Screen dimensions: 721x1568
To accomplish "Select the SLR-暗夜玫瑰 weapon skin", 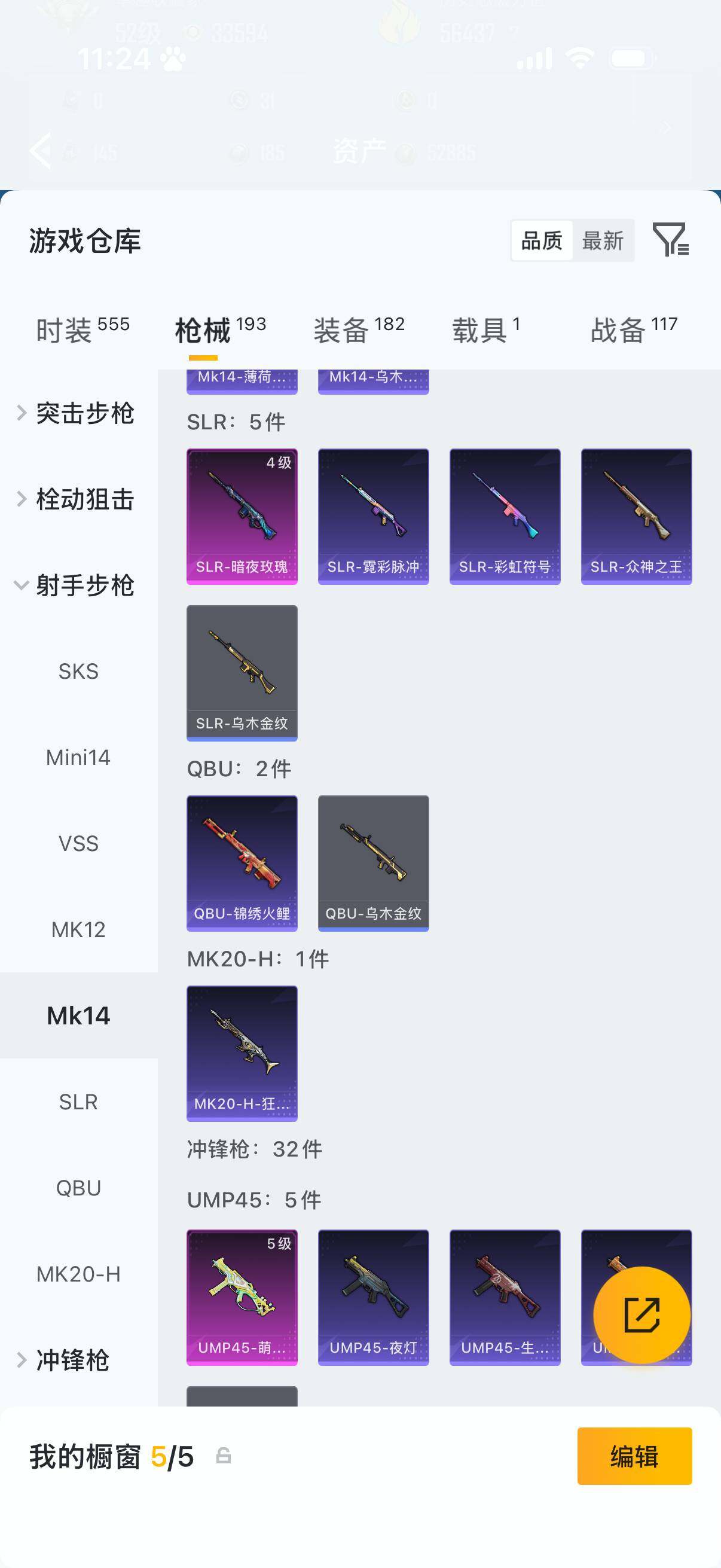I will pos(242,516).
